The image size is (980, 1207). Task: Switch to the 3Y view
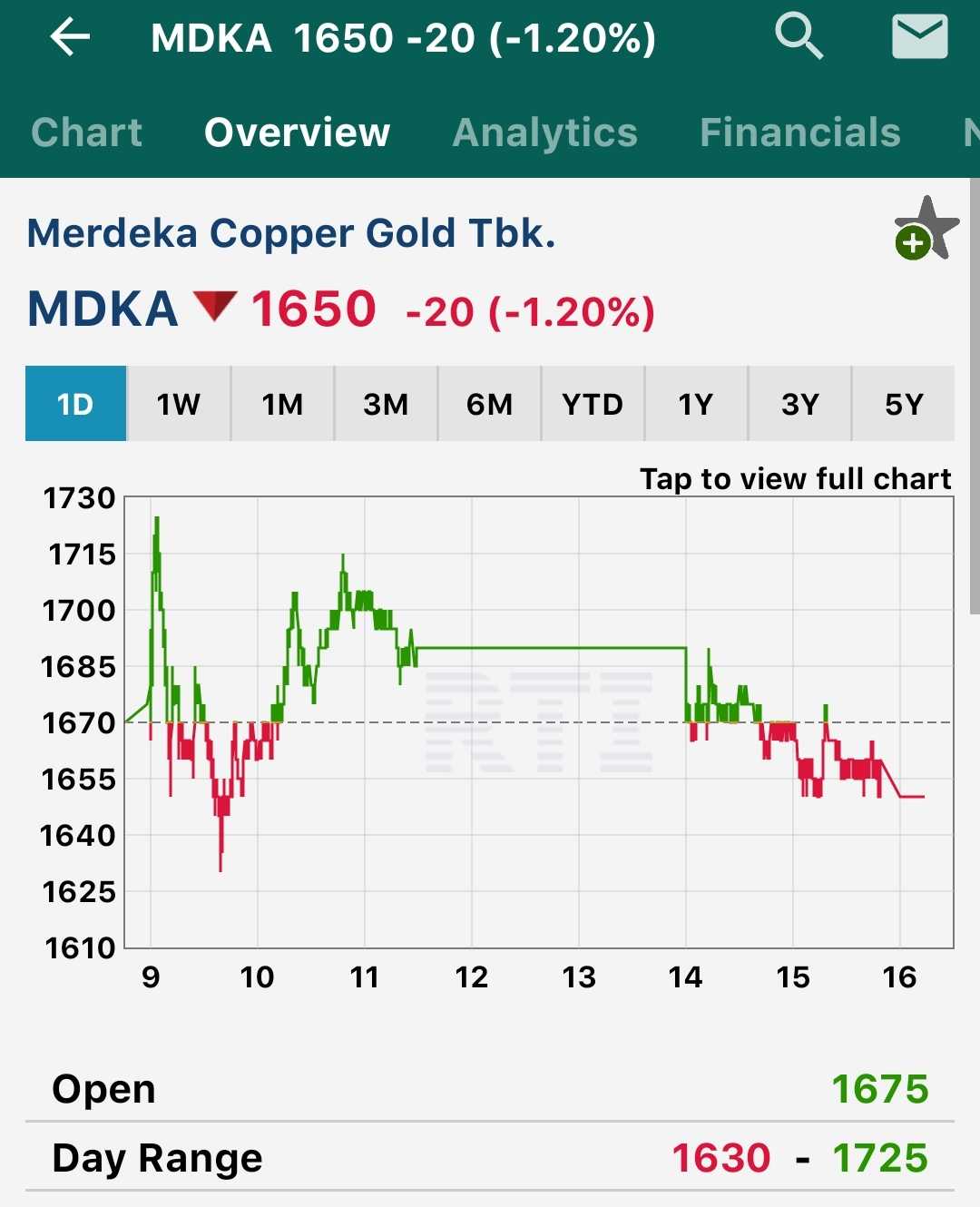point(799,405)
